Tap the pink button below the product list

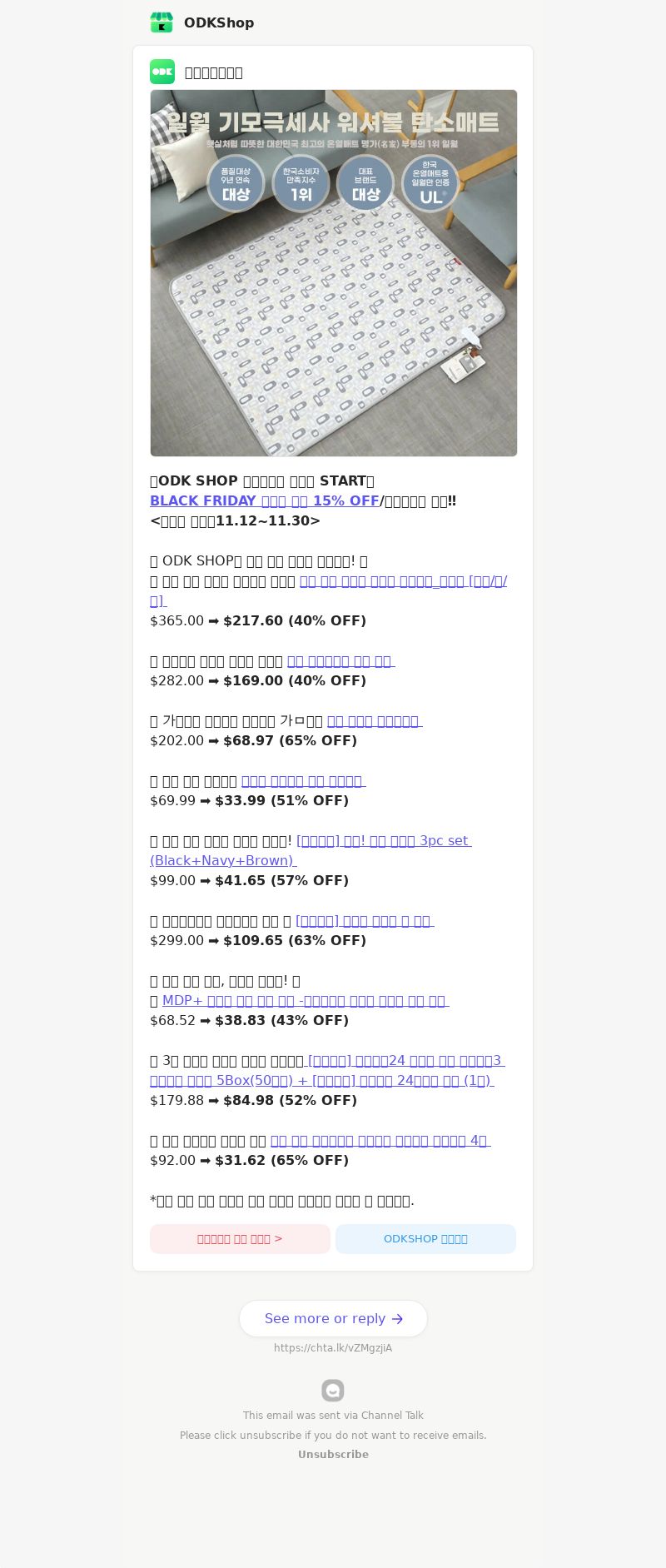click(240, 1239)
